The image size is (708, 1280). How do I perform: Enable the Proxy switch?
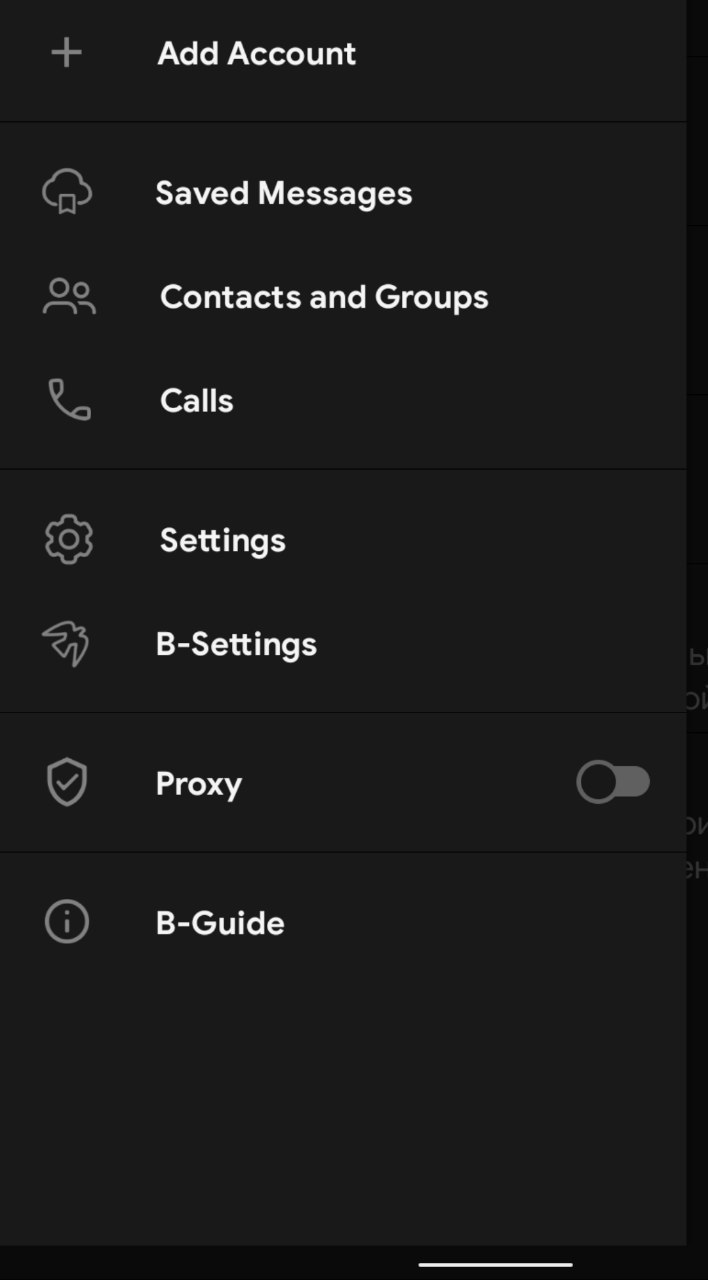click(x=613, y=782)
